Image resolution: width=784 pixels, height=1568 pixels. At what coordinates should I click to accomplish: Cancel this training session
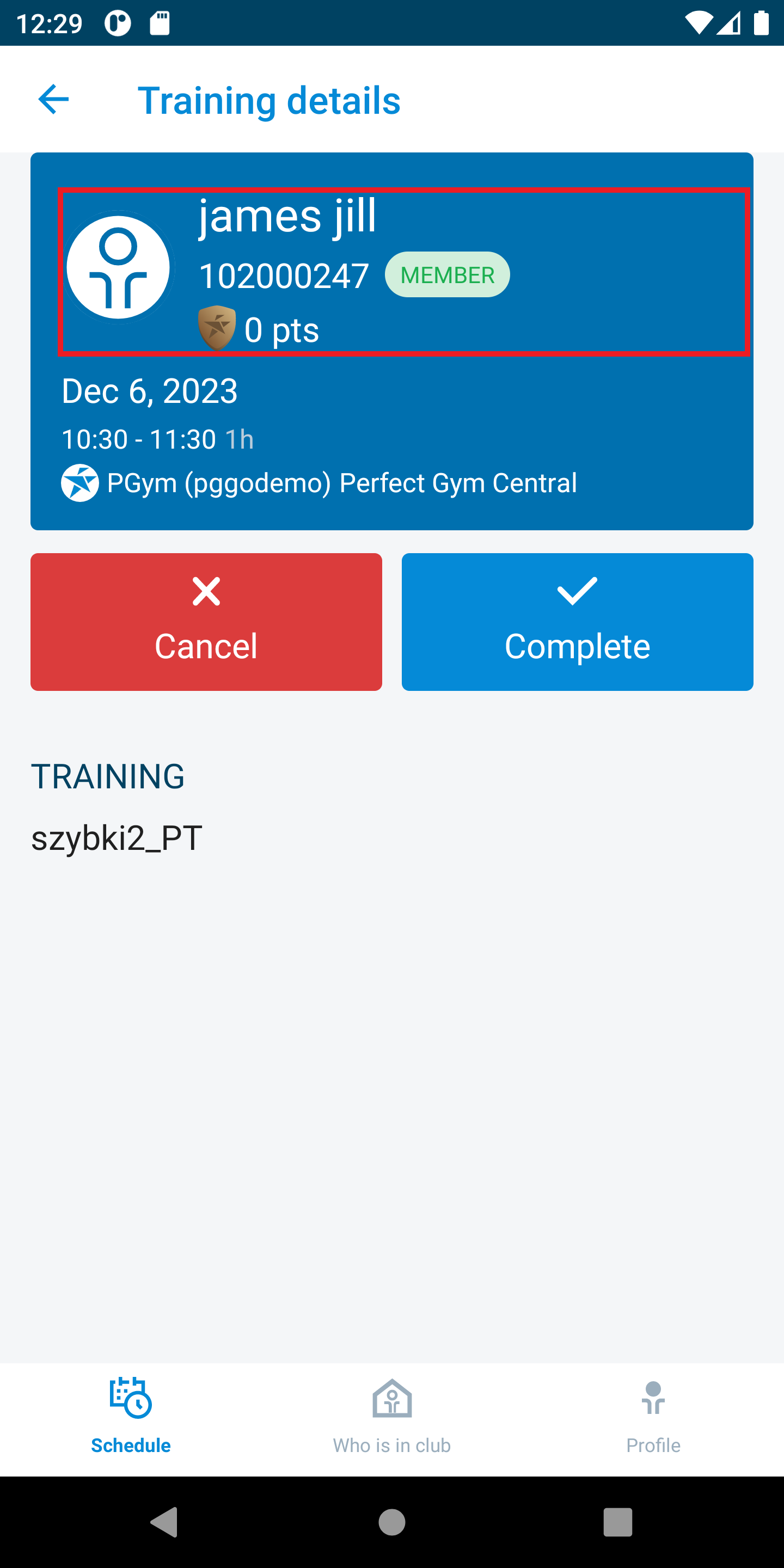pyautogui.click(x=206, y=621)
